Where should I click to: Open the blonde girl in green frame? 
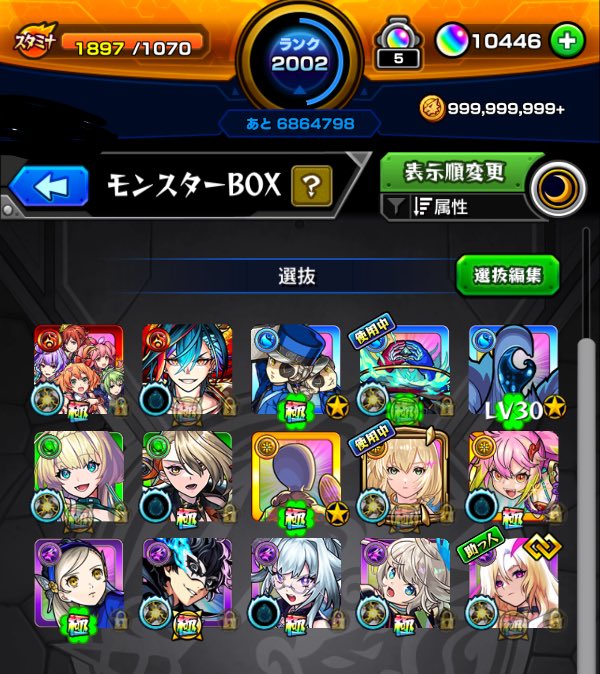point(78,477)
